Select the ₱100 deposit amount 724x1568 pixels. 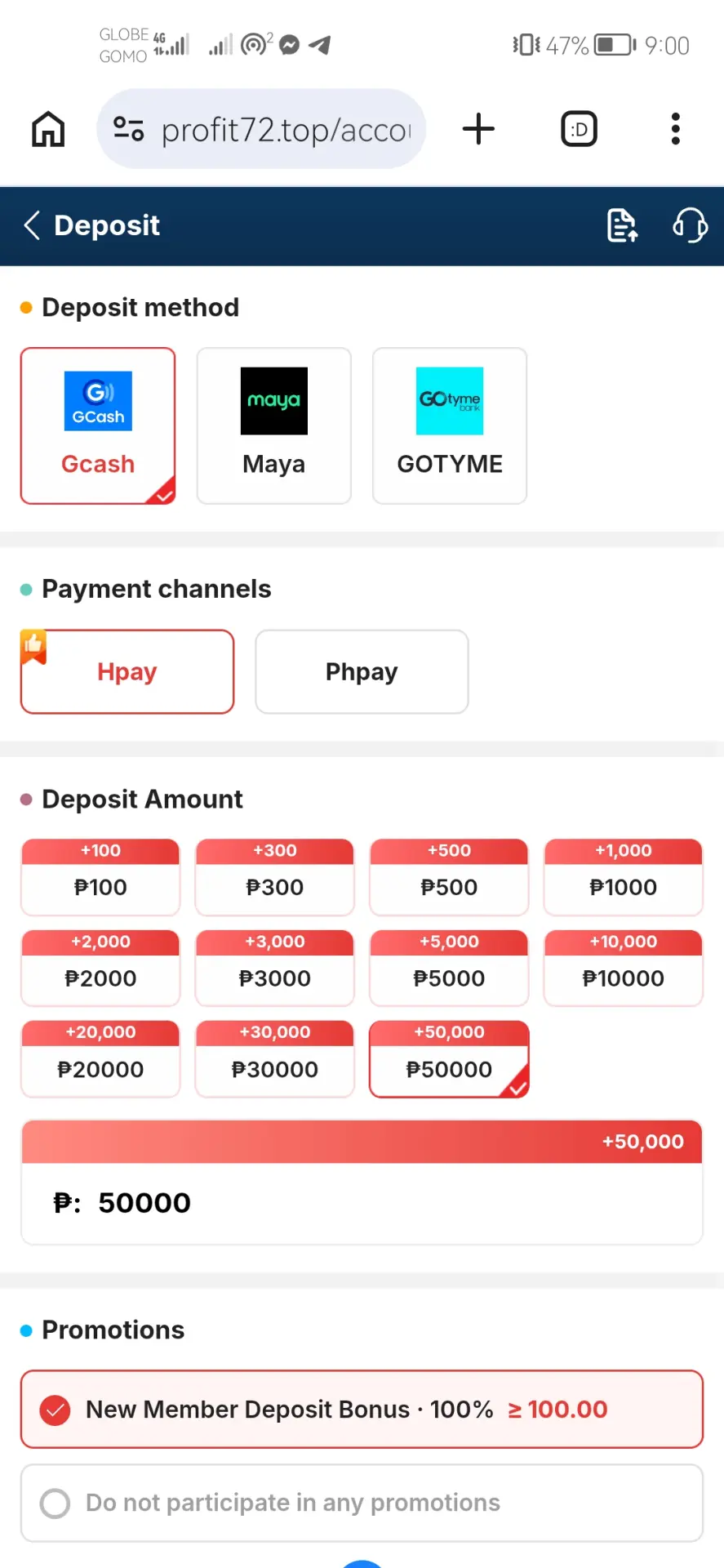coord(100,877)
